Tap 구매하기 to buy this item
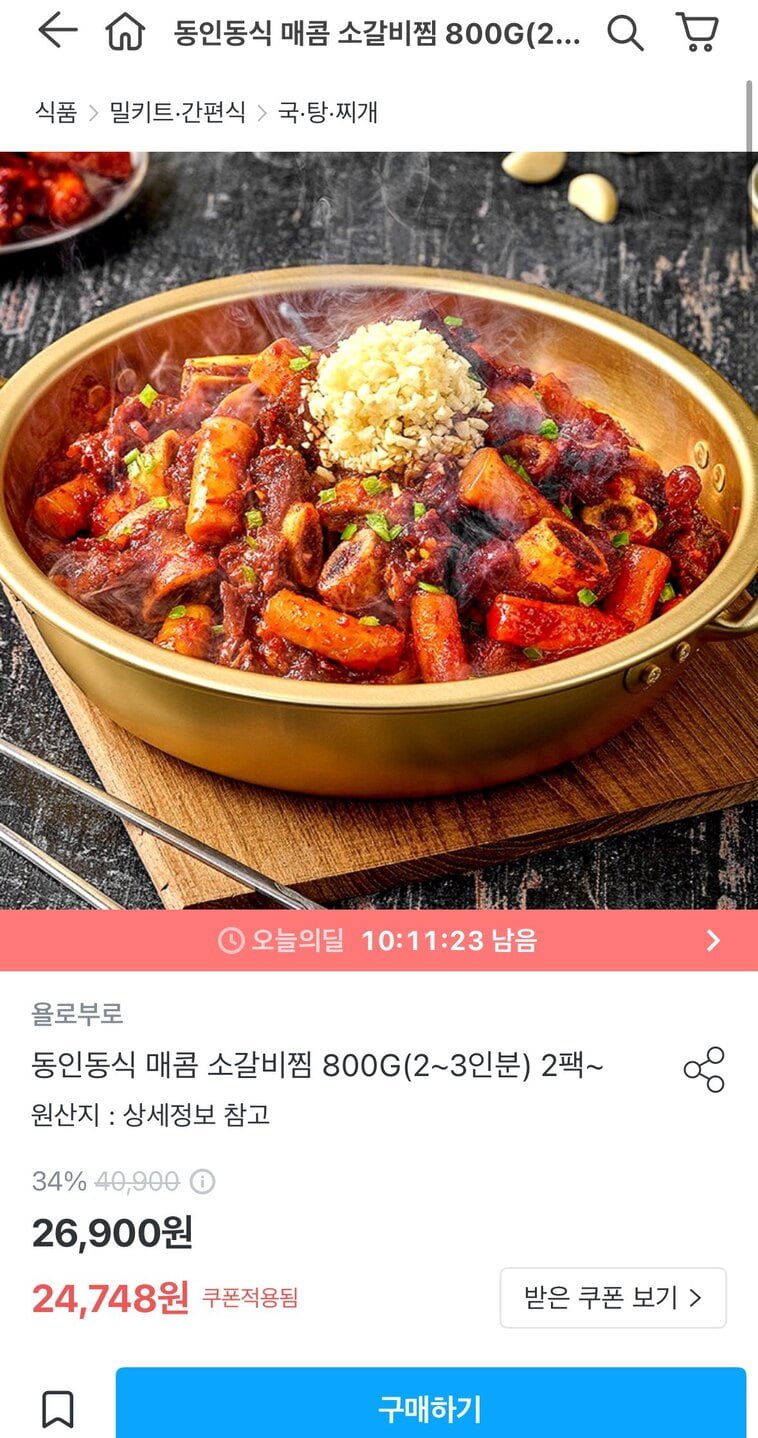Image resolution: width=758 pixels, height=1438 pixels. [430, 1409]
